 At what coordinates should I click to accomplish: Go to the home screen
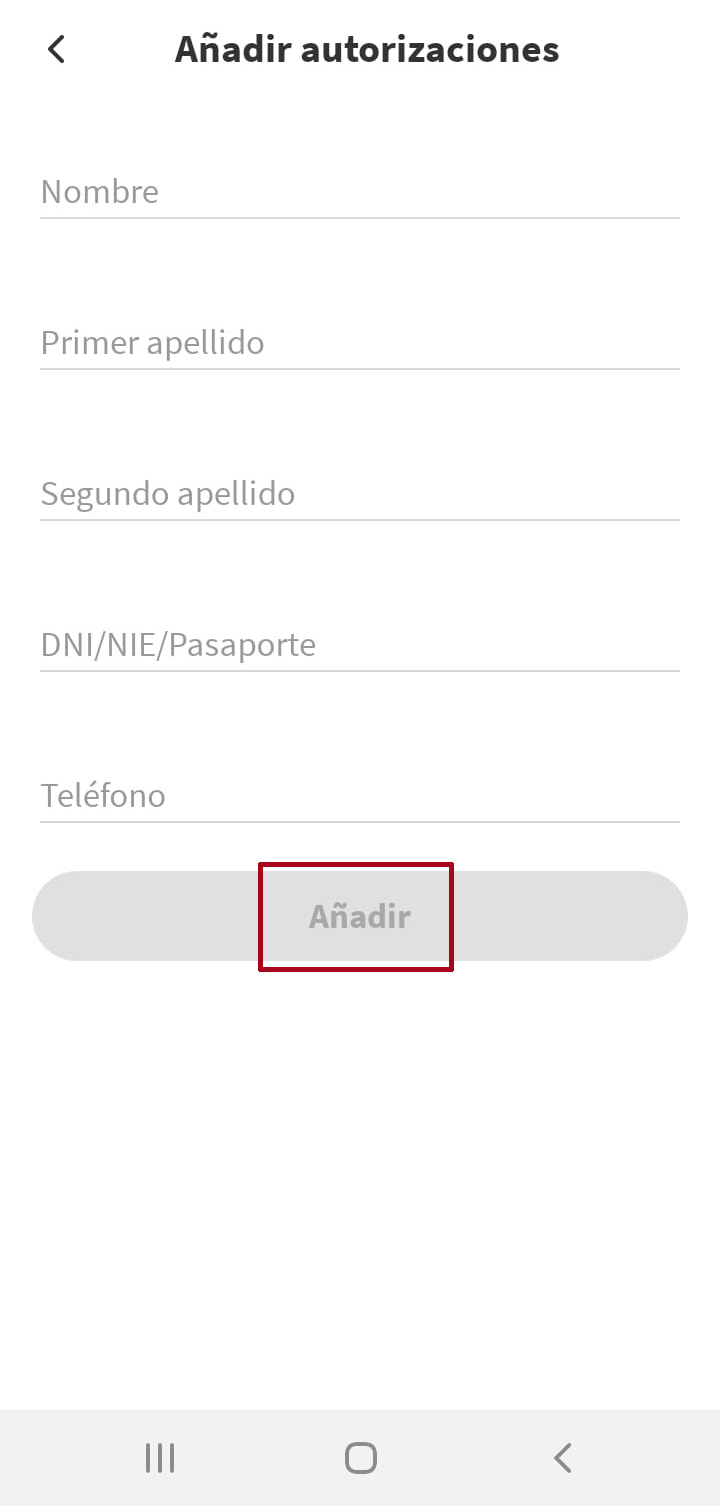(360, 1458)
